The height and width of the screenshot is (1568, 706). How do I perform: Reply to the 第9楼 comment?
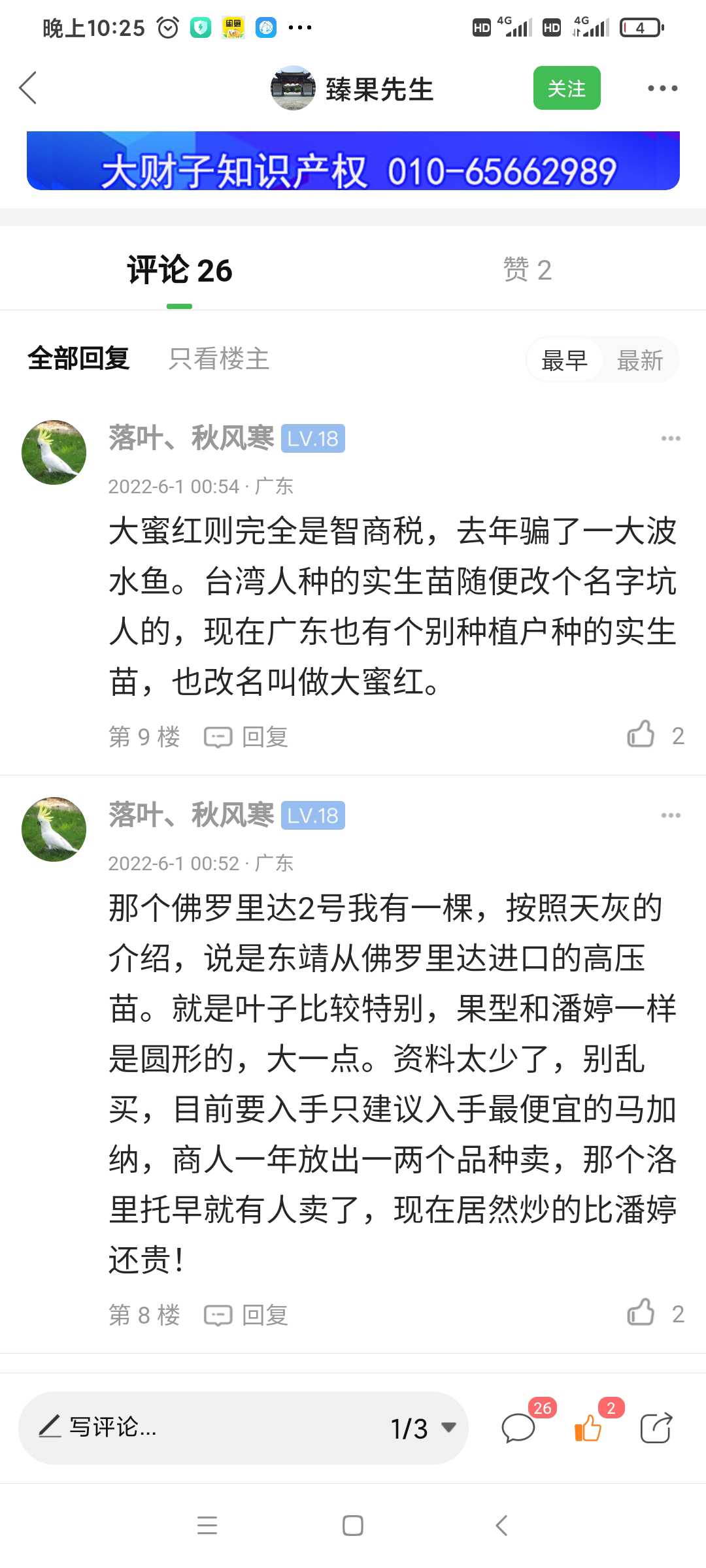247,737
